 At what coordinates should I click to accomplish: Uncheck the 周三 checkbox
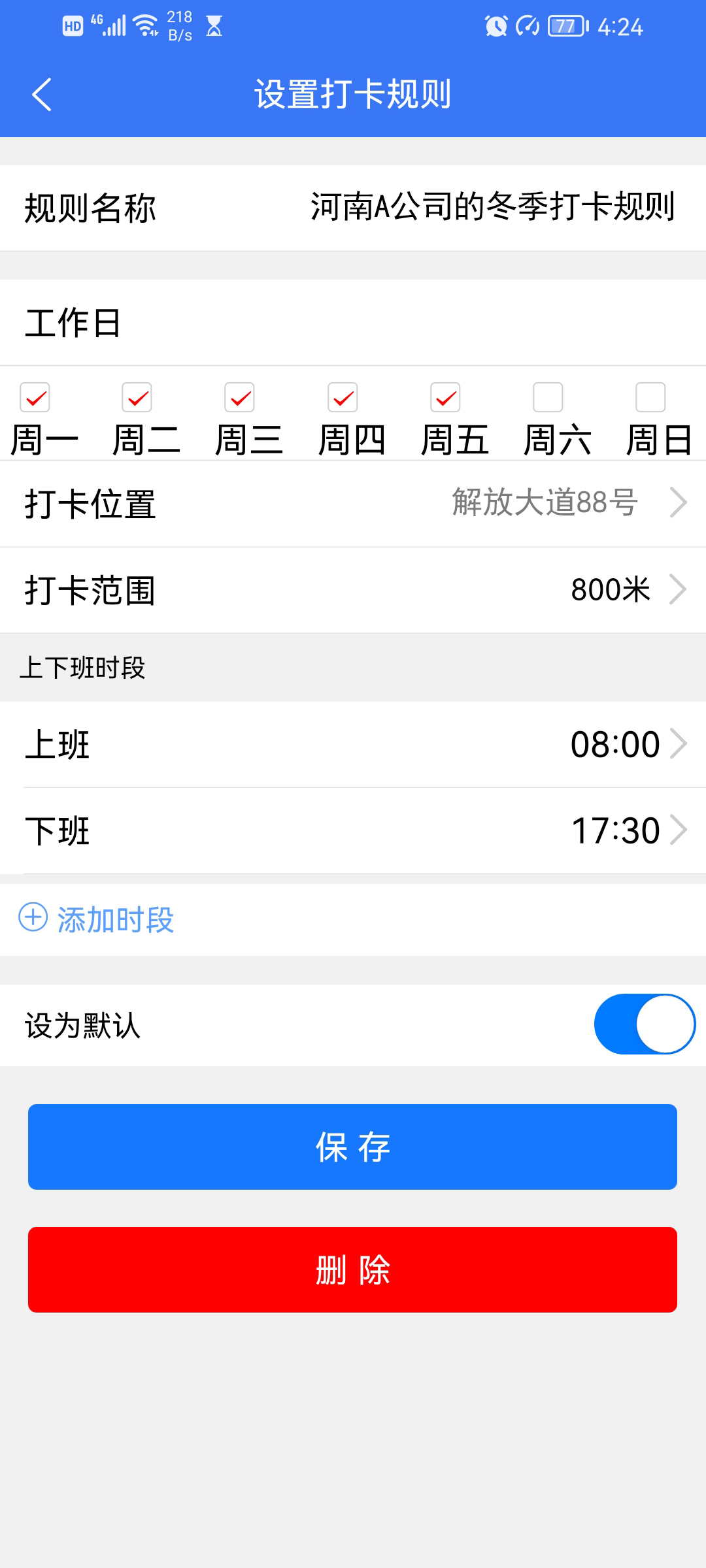[240, 397]
